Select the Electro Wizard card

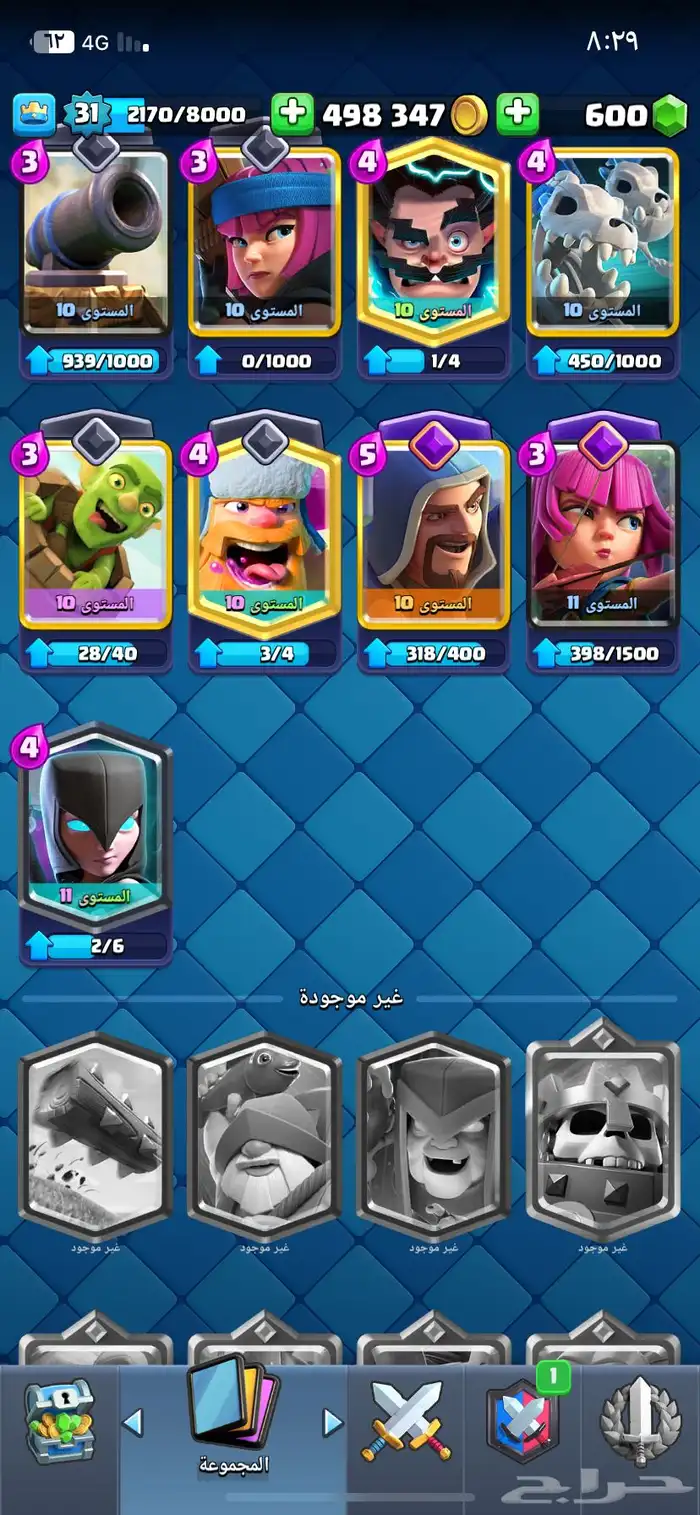tap(434, 240)
